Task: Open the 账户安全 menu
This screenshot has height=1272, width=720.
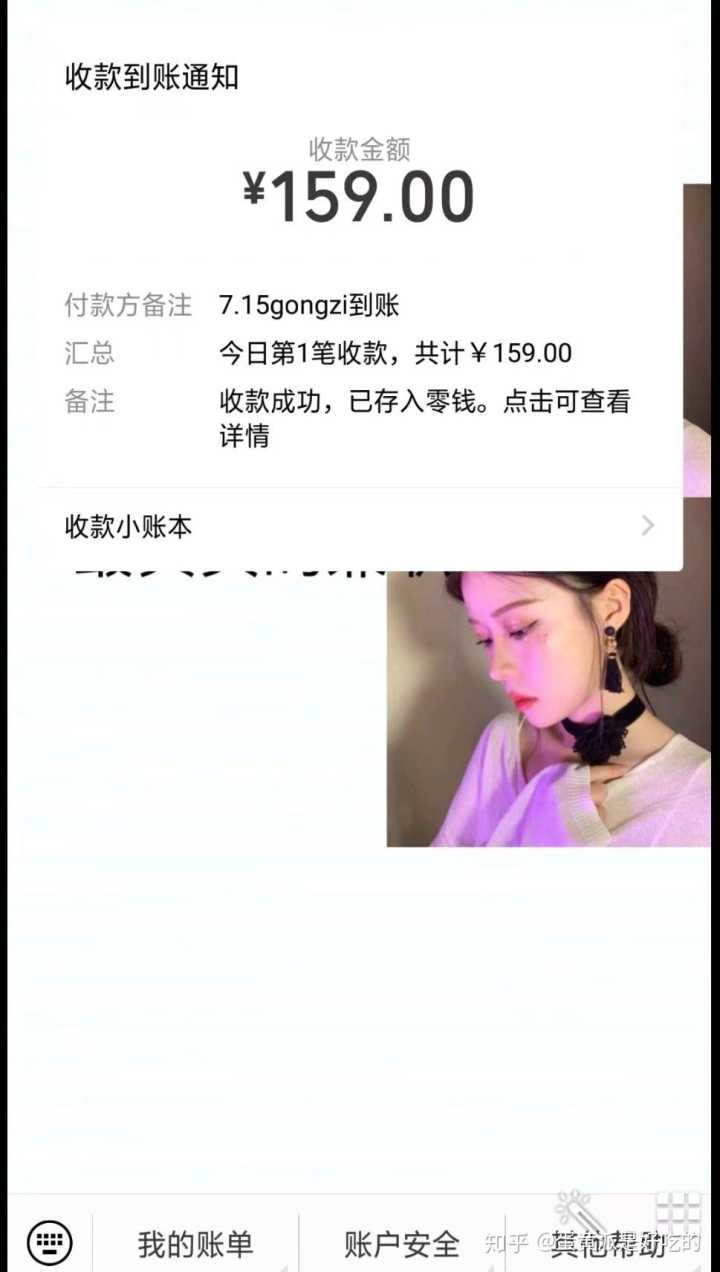Action: tap(402, 1245)
